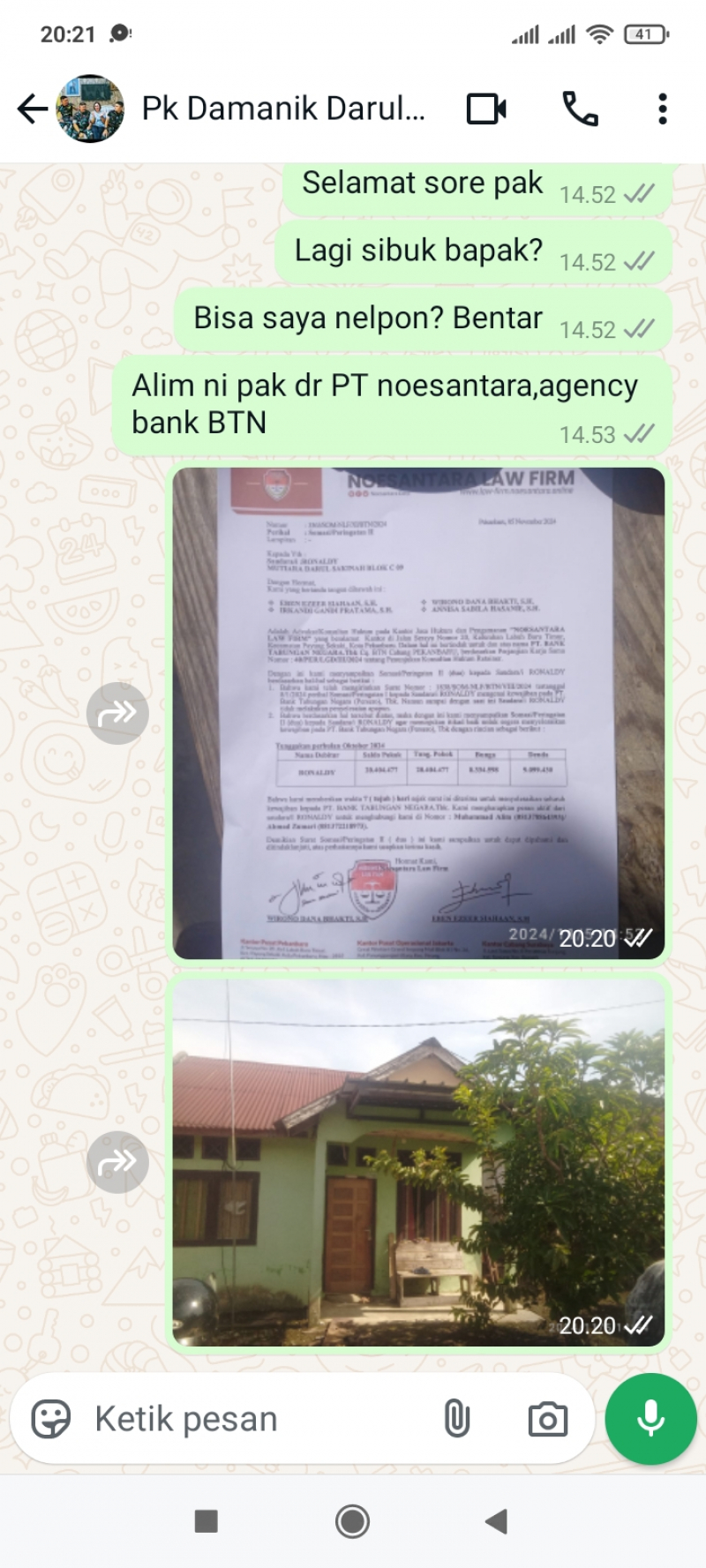This screenshot has height=1568, width=706.
Task: Open the Noesantara Law Firm letter photo
Action: [418, 713]
